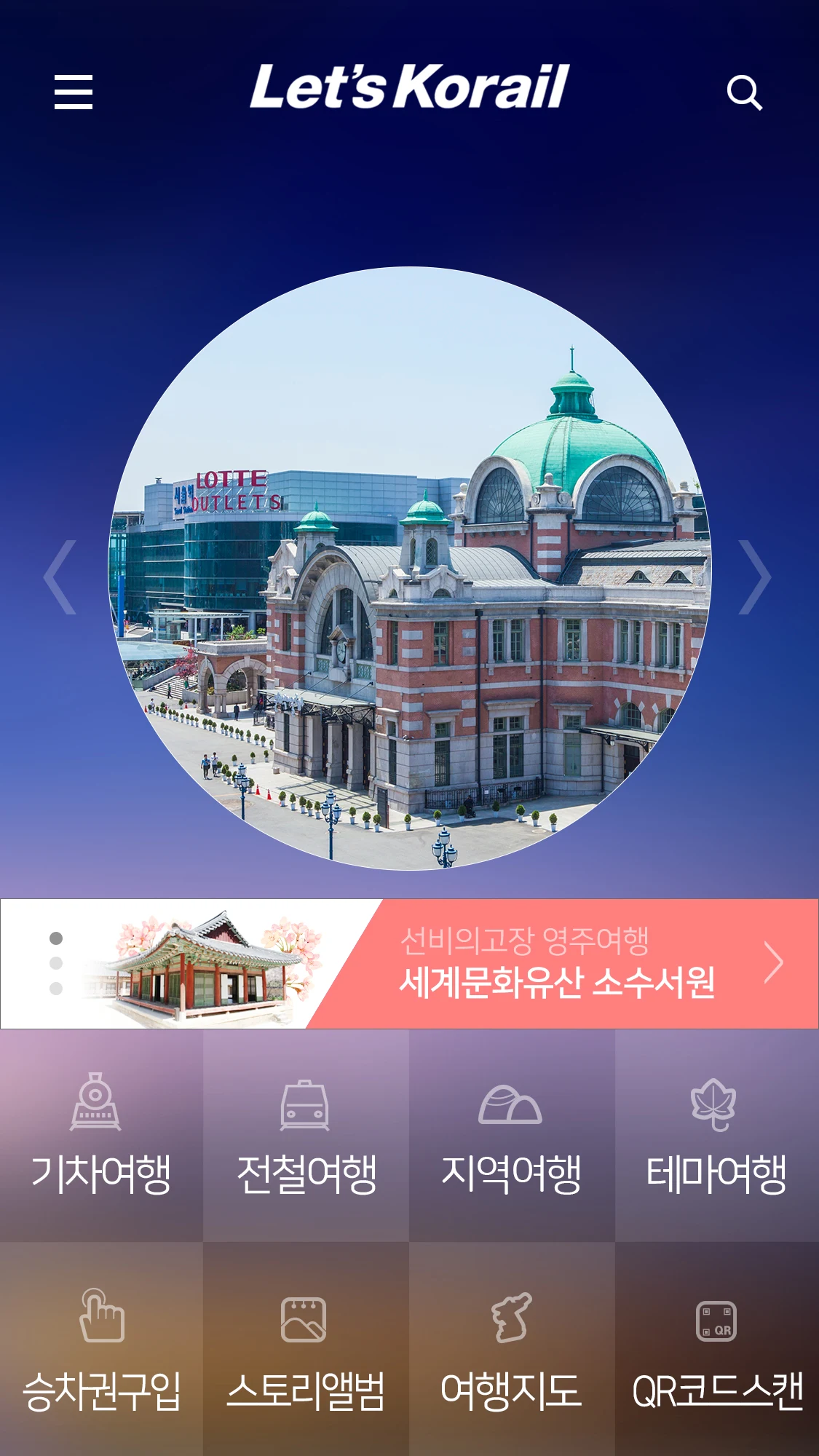819x1456 pixels.
Task: Tap the Let's Korail logo
Action: 409,87
